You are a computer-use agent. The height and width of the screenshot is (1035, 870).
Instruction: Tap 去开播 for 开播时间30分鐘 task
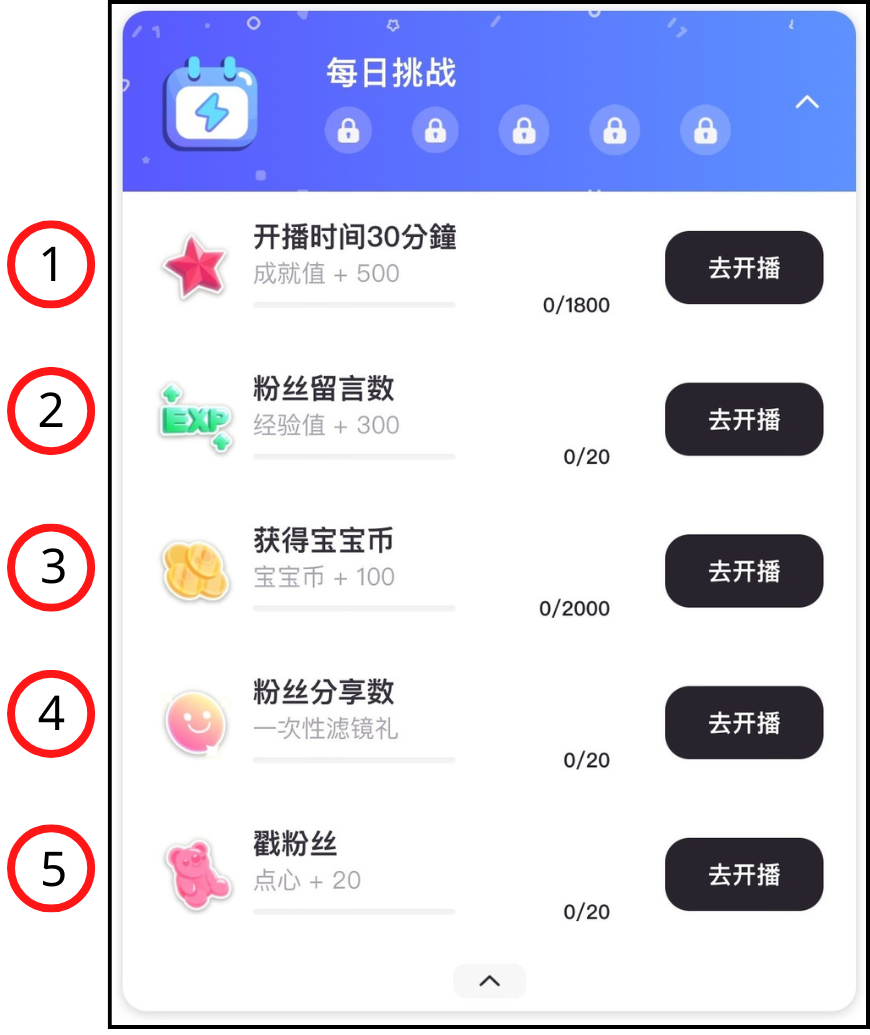[x=744, y=268]
